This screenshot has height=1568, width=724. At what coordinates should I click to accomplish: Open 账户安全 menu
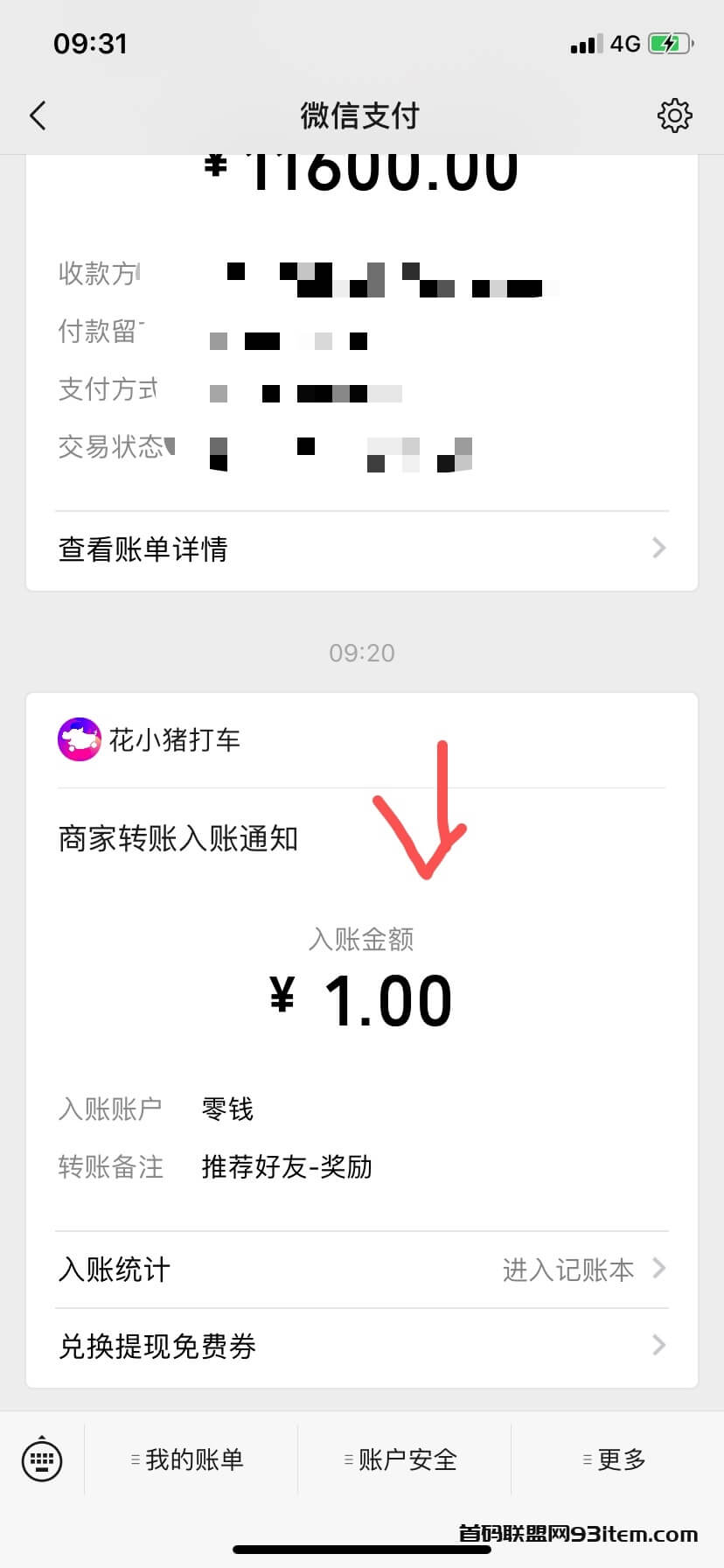click(x=404, y=1459)
